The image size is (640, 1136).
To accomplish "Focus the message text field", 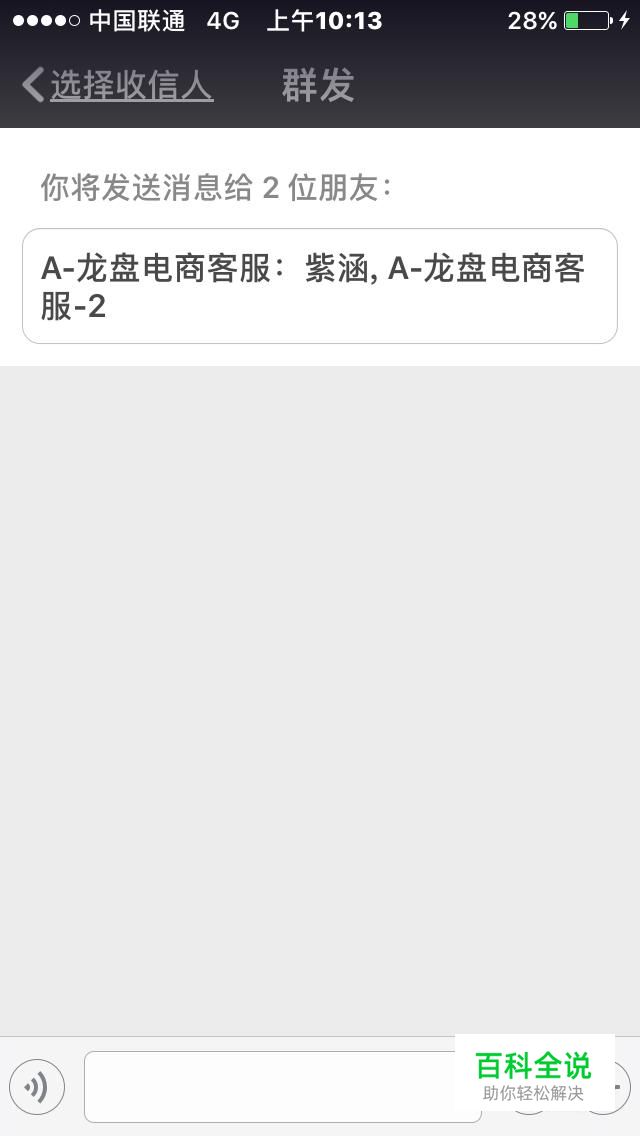I will click(x=283, y=1087).
